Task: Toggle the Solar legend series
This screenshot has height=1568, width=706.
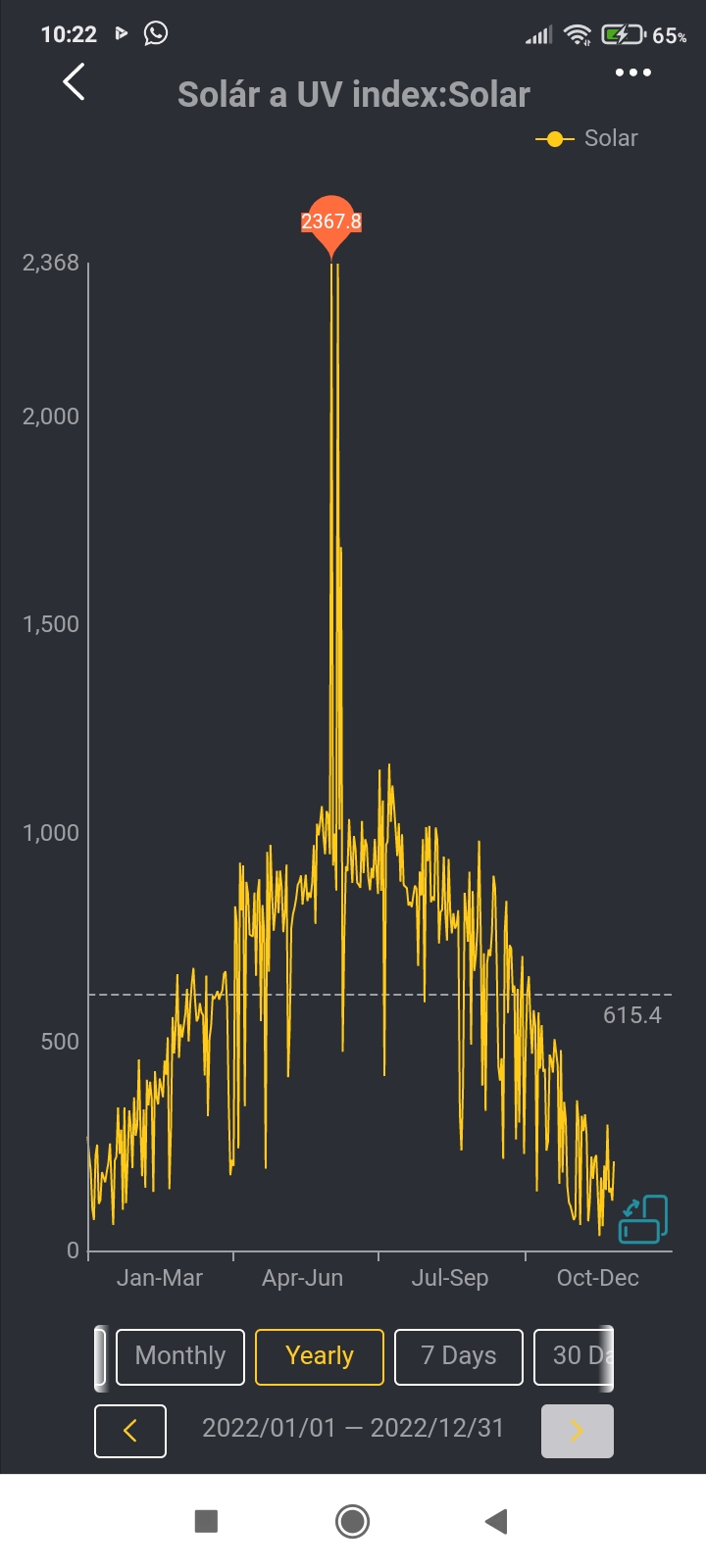Action: coord(586,139)
